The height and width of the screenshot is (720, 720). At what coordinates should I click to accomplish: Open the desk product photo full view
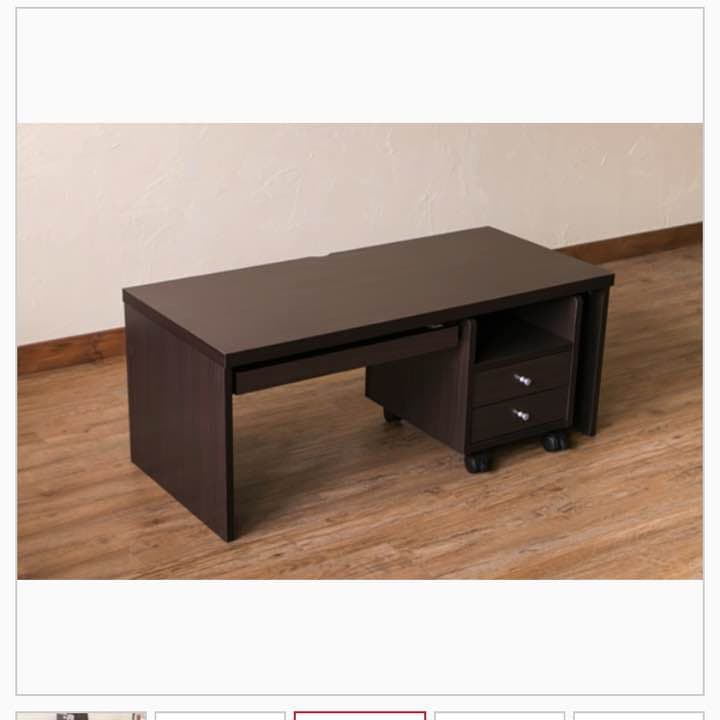coord(360,350)
